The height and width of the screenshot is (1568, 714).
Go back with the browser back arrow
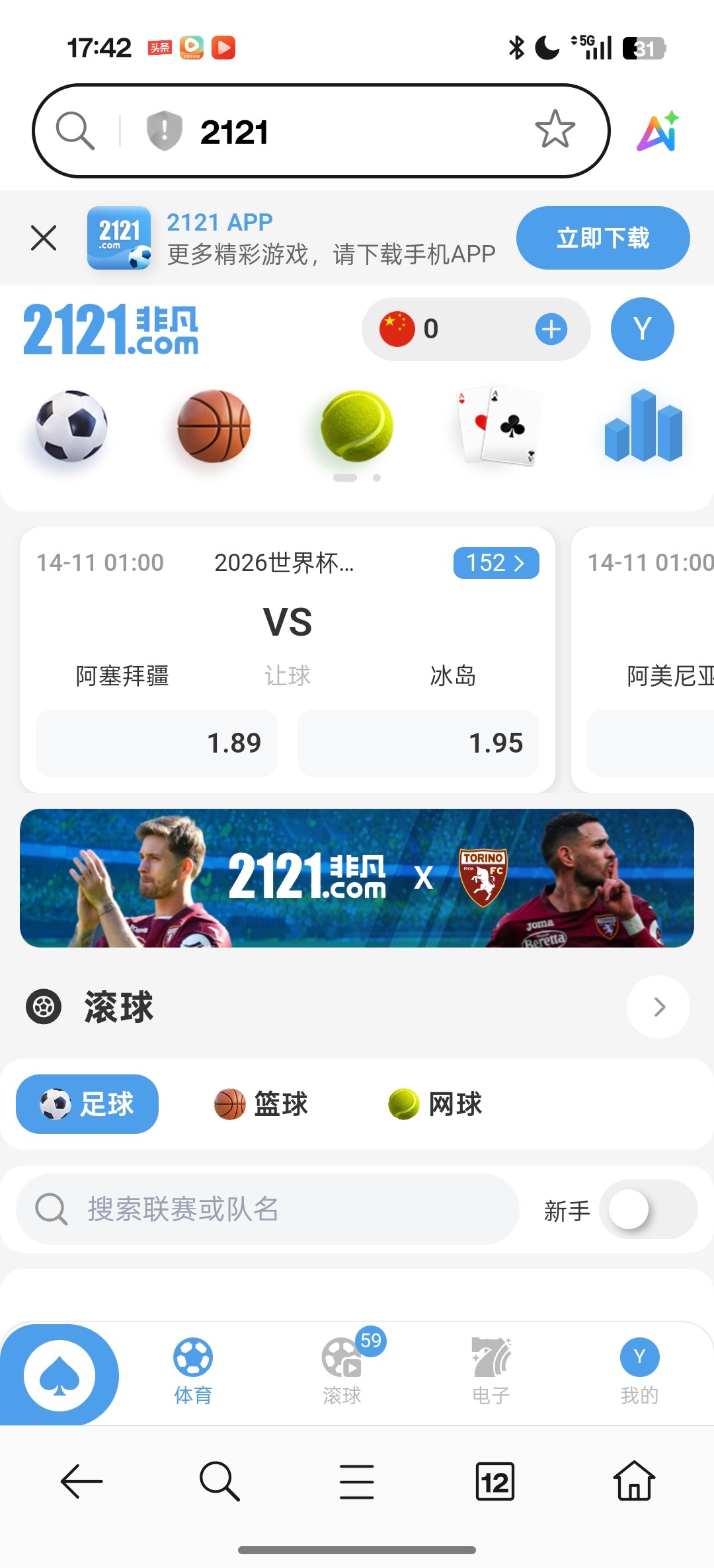click(x=81, y=1481)
